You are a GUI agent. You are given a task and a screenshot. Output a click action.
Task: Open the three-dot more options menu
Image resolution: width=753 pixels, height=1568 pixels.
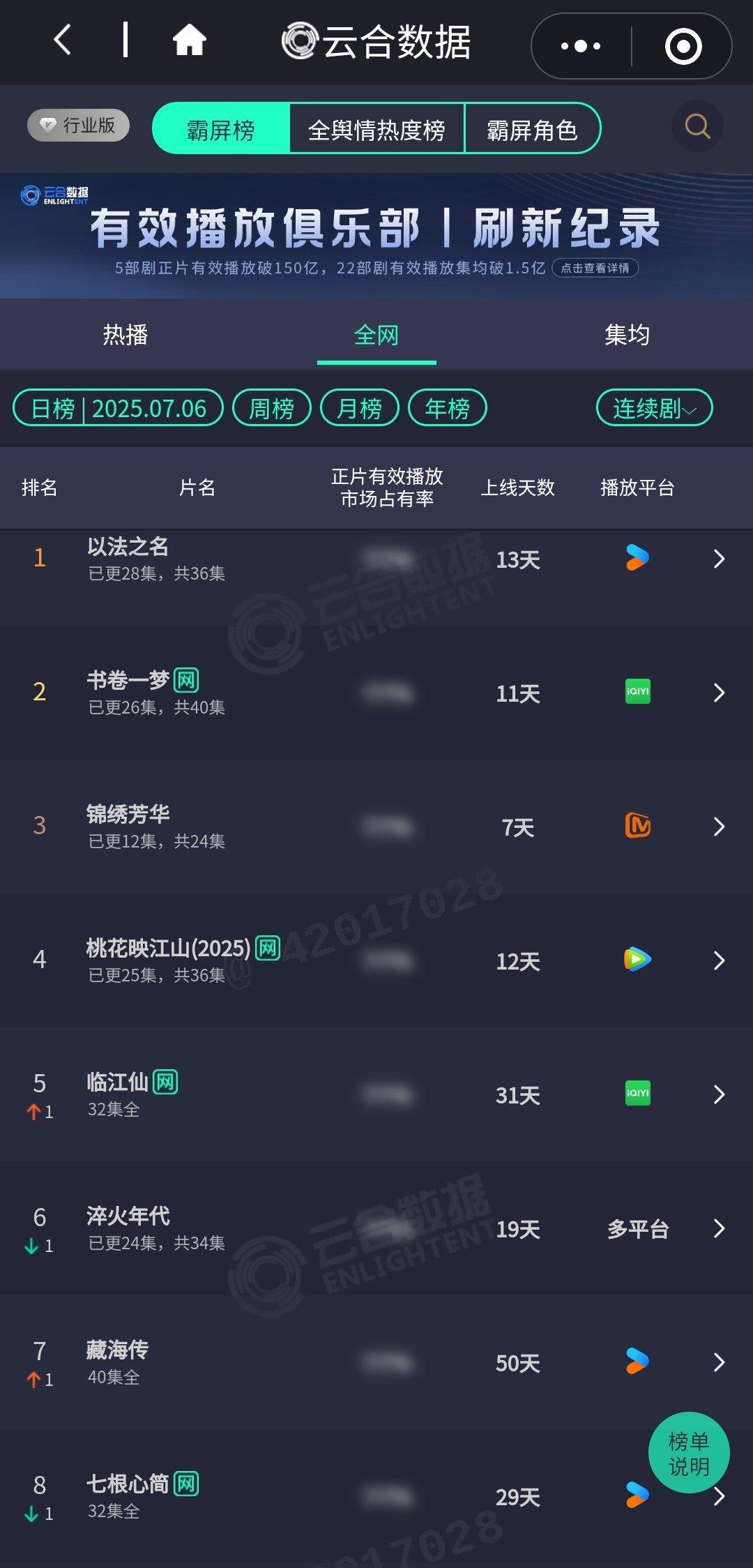pyautogui.click(x=581, y=46)
